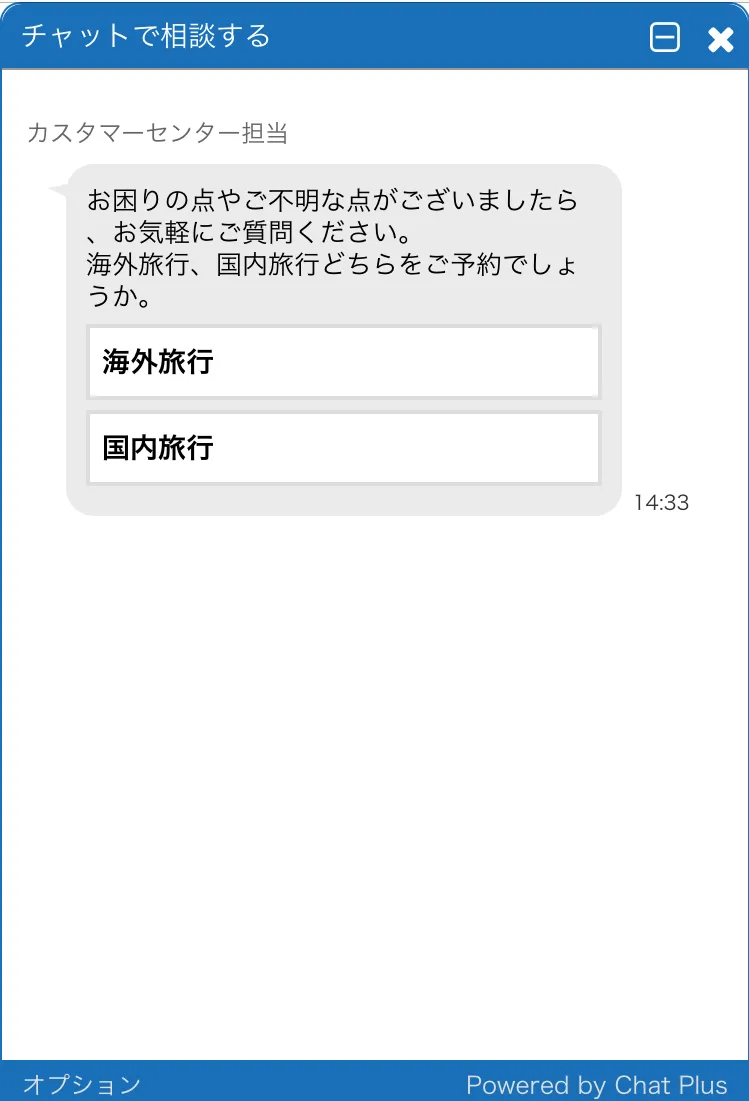This screenshot has height=1101, width=749.
Task: Select the 海外旅行 option
Action: [x=343, y=362]
